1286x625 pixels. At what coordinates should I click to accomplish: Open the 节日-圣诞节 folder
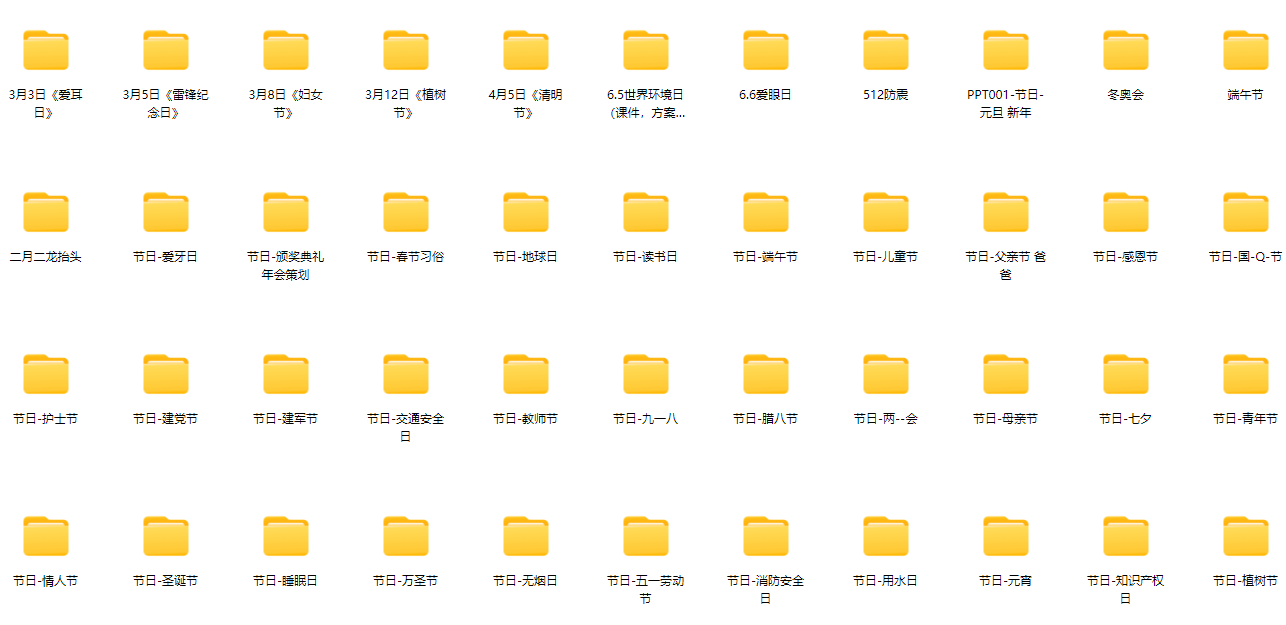click(x=165, y=537)
